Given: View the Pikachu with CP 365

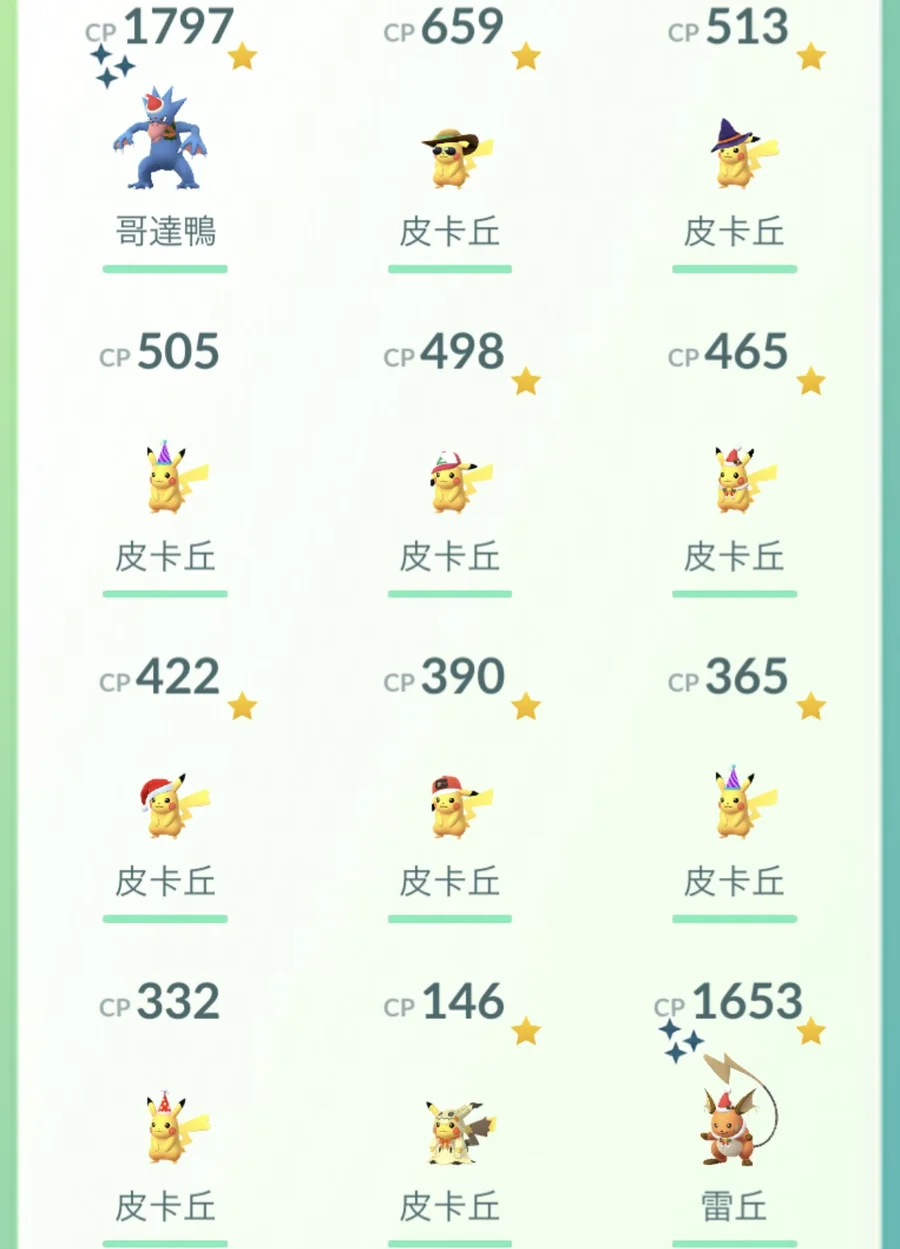Looking at the screenshot, I should [735, 805].
